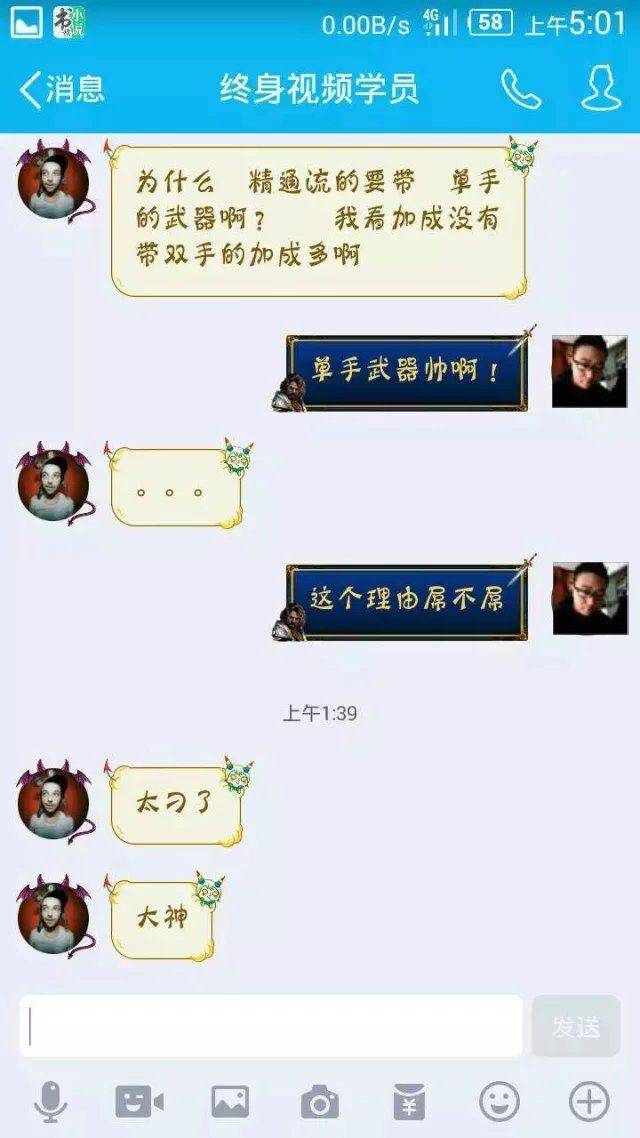View the sender avatar beside 单手武器帅啊
The width and height of the screenshot is (640, 1138).
pyautogui.click(x=589, y=371)
